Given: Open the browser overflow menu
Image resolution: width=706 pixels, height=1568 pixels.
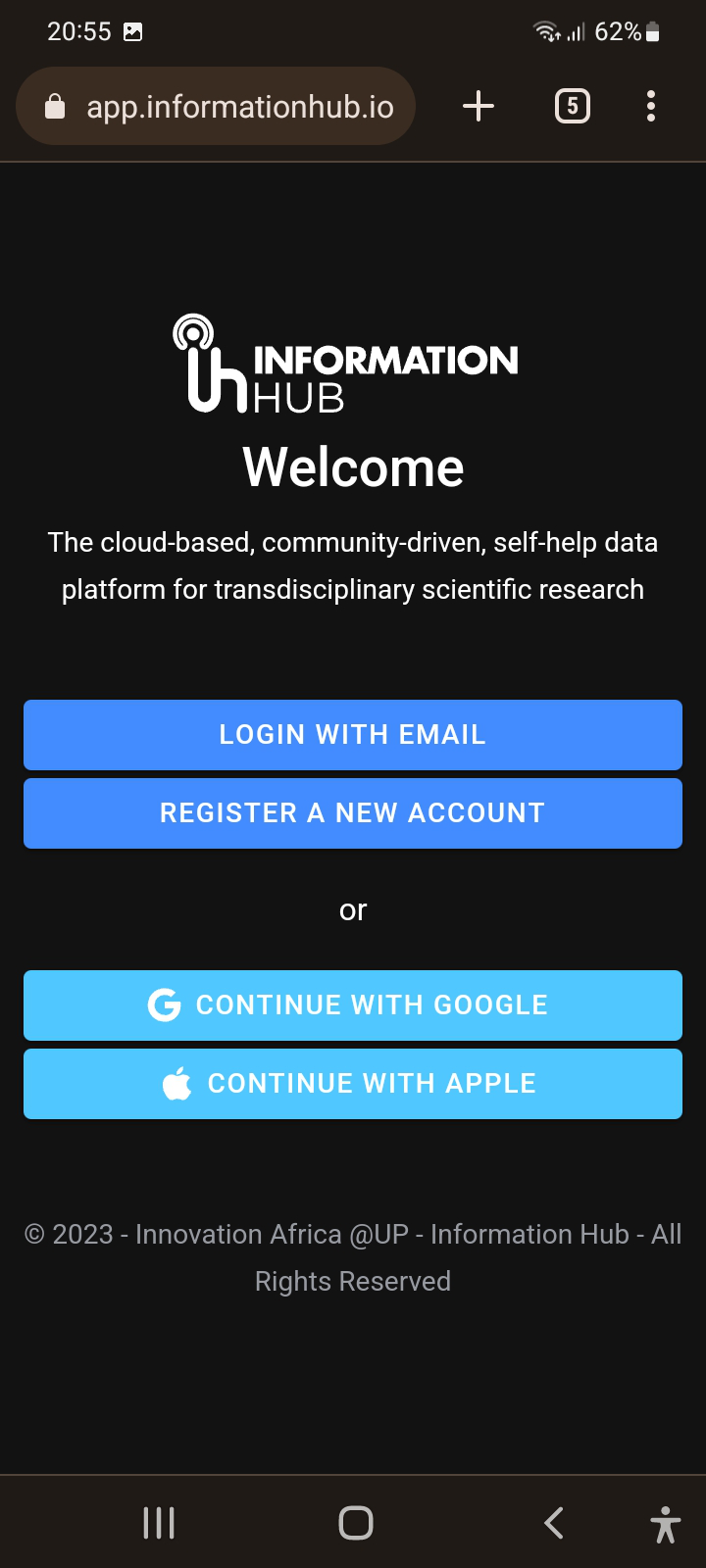Looking at the screenshot, I should click(x=651, y=106).
